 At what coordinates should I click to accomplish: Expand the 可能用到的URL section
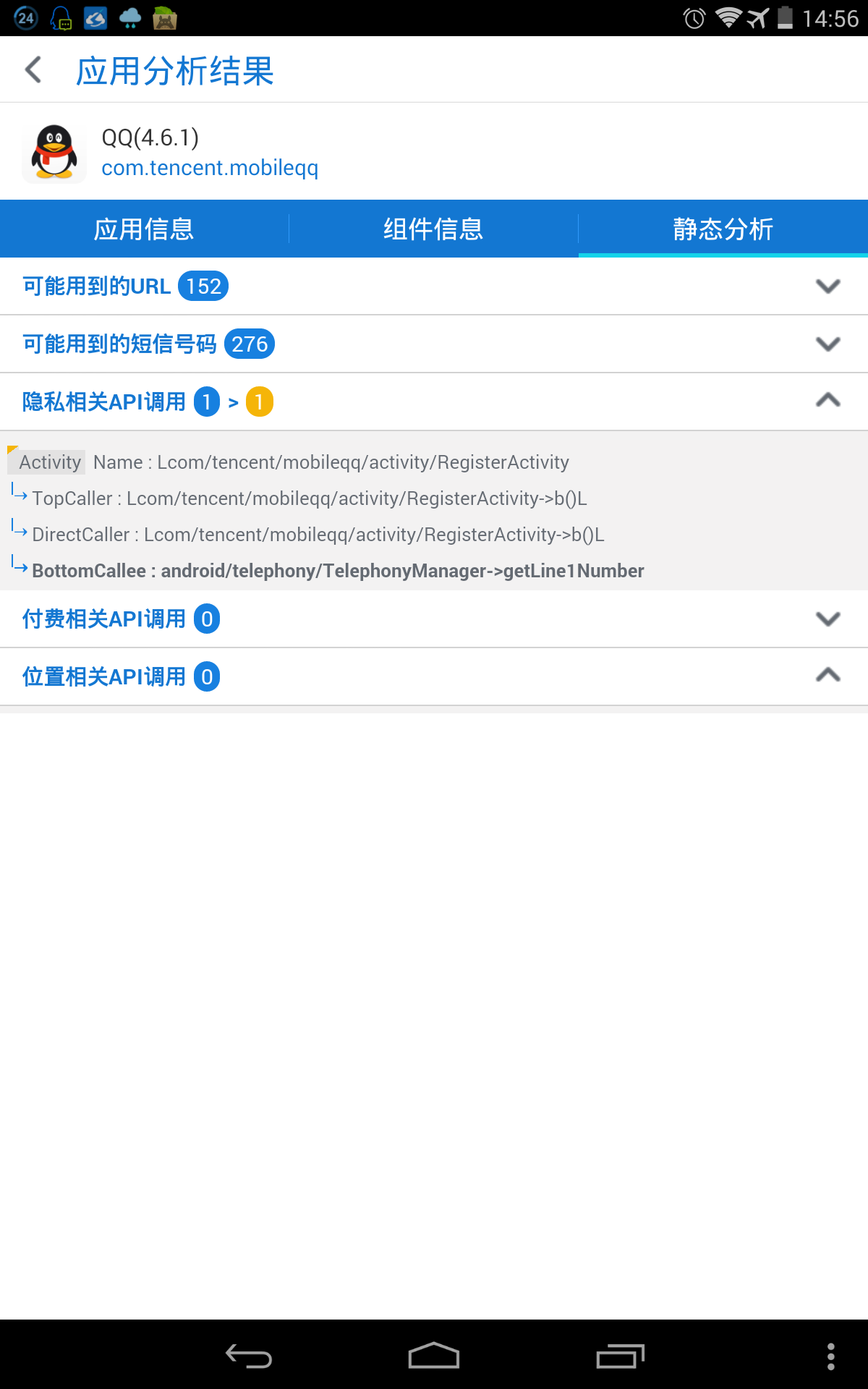tap(434, 286)
